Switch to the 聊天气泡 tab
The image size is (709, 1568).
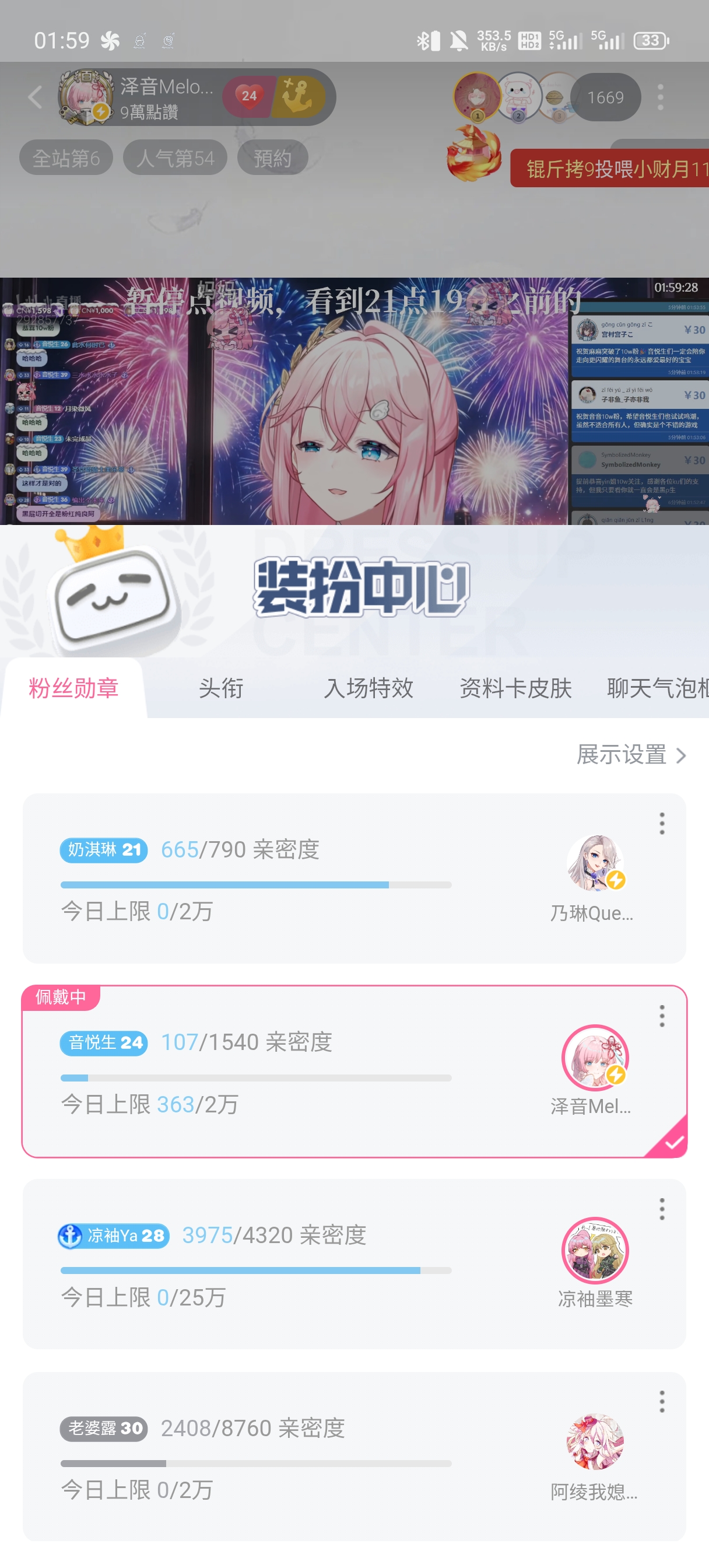click(x=656, y=688)
